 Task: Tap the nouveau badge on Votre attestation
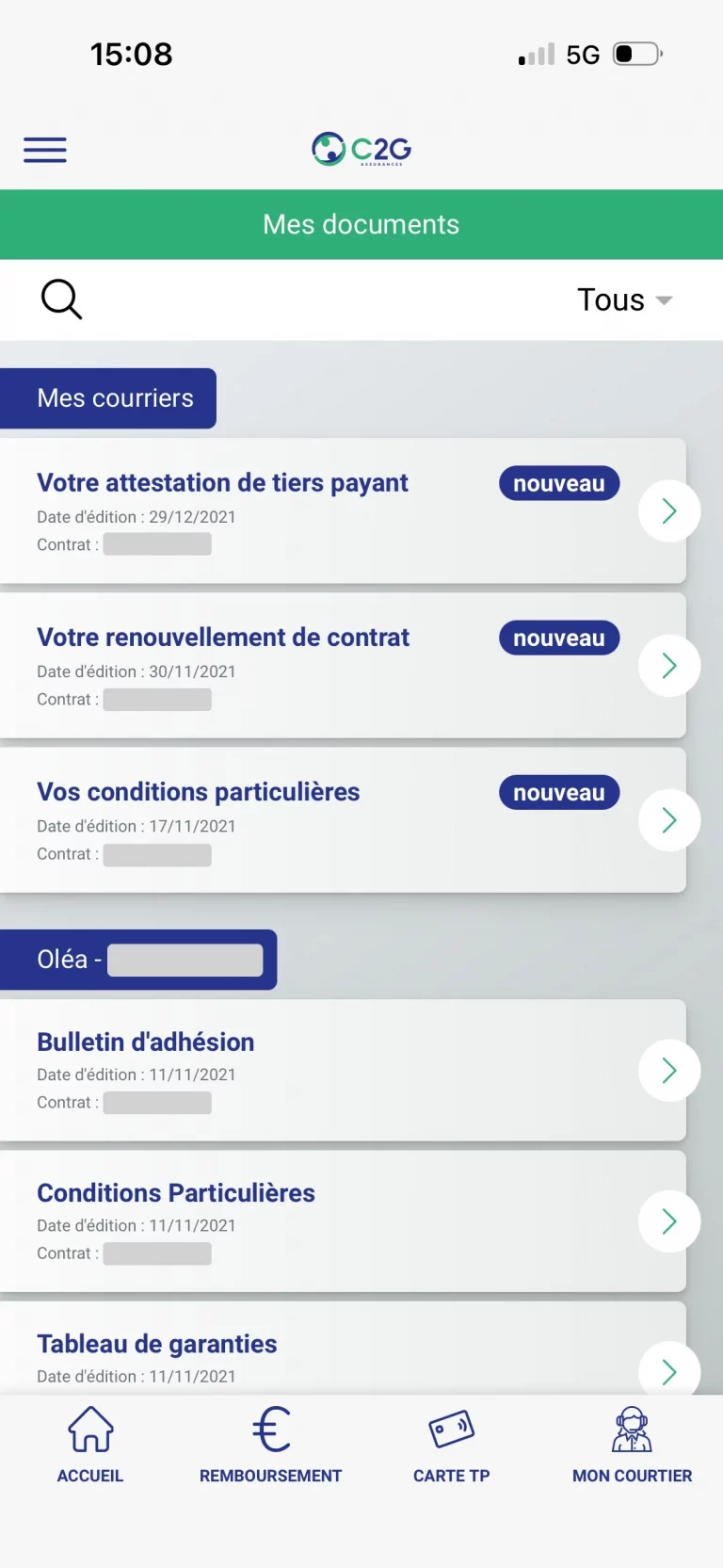pos(558,483)
